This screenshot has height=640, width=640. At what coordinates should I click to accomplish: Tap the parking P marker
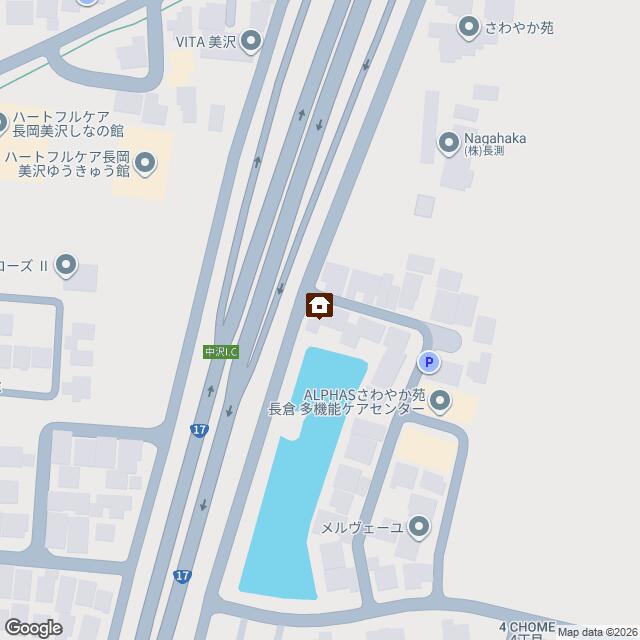point(429,363)
